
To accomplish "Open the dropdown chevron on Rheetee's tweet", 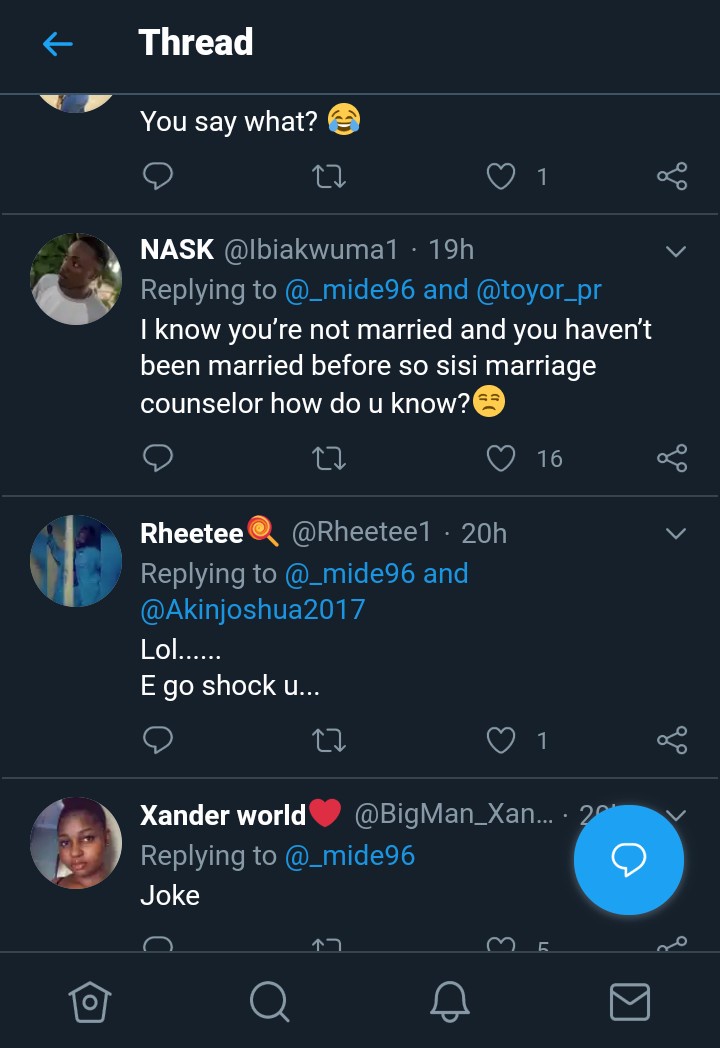I will point(676,534).
